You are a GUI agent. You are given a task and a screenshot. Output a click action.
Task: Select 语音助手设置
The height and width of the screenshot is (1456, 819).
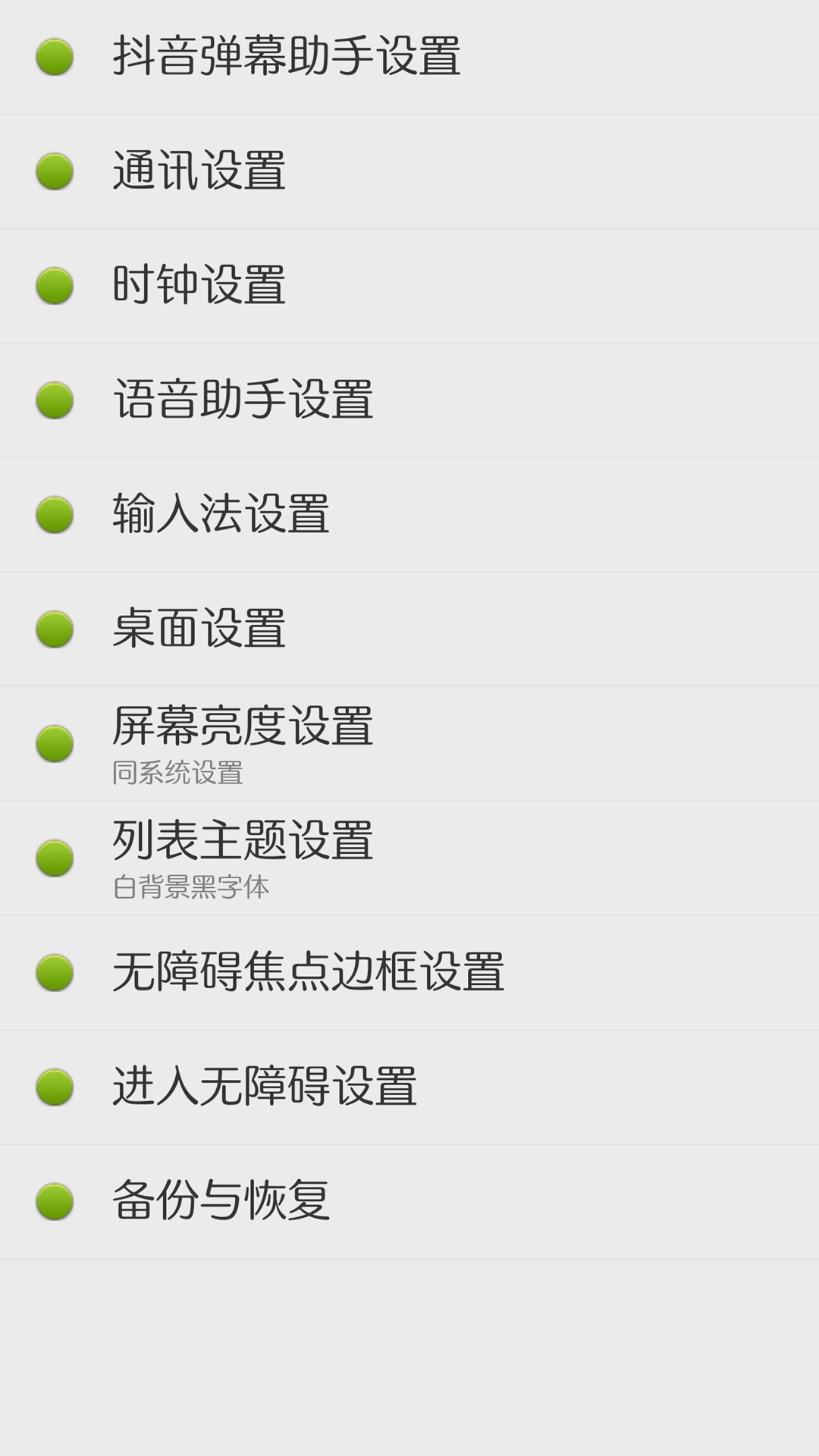[243, 400]
